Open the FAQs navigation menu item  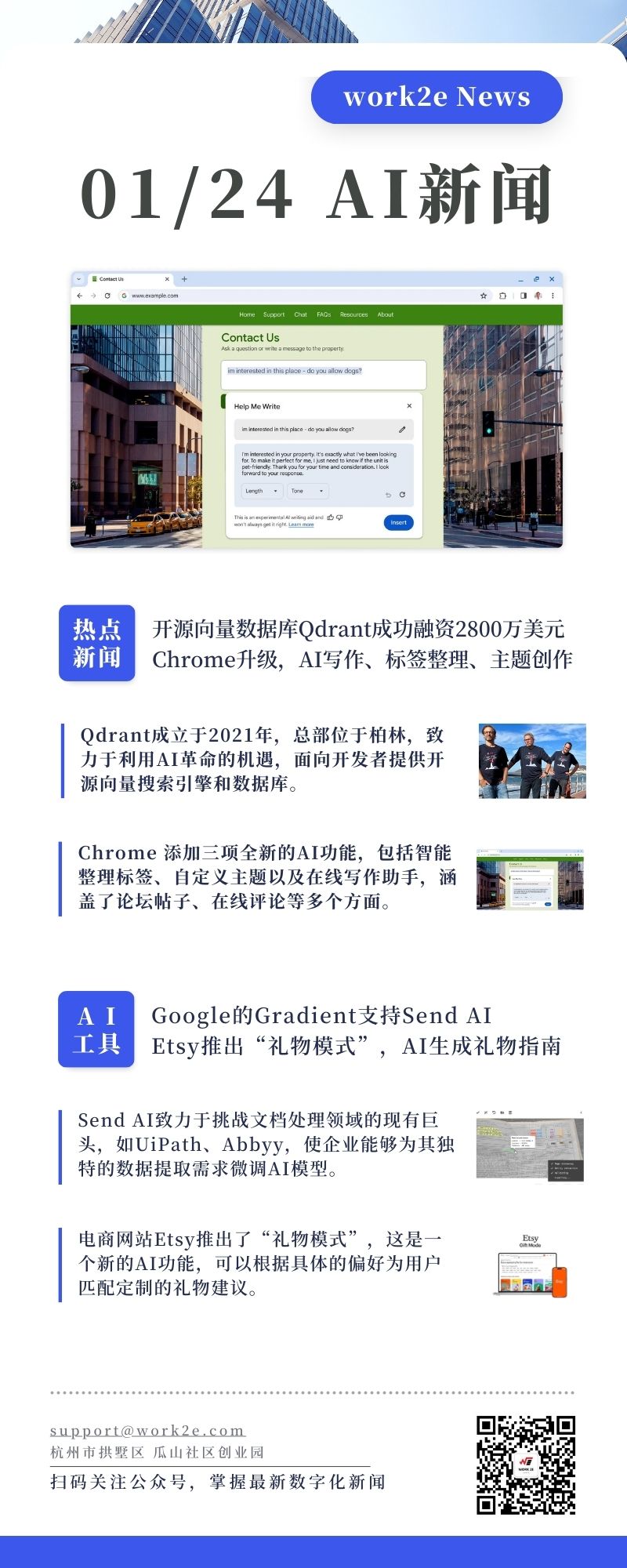pyautogui.click(x=324, y=314)
